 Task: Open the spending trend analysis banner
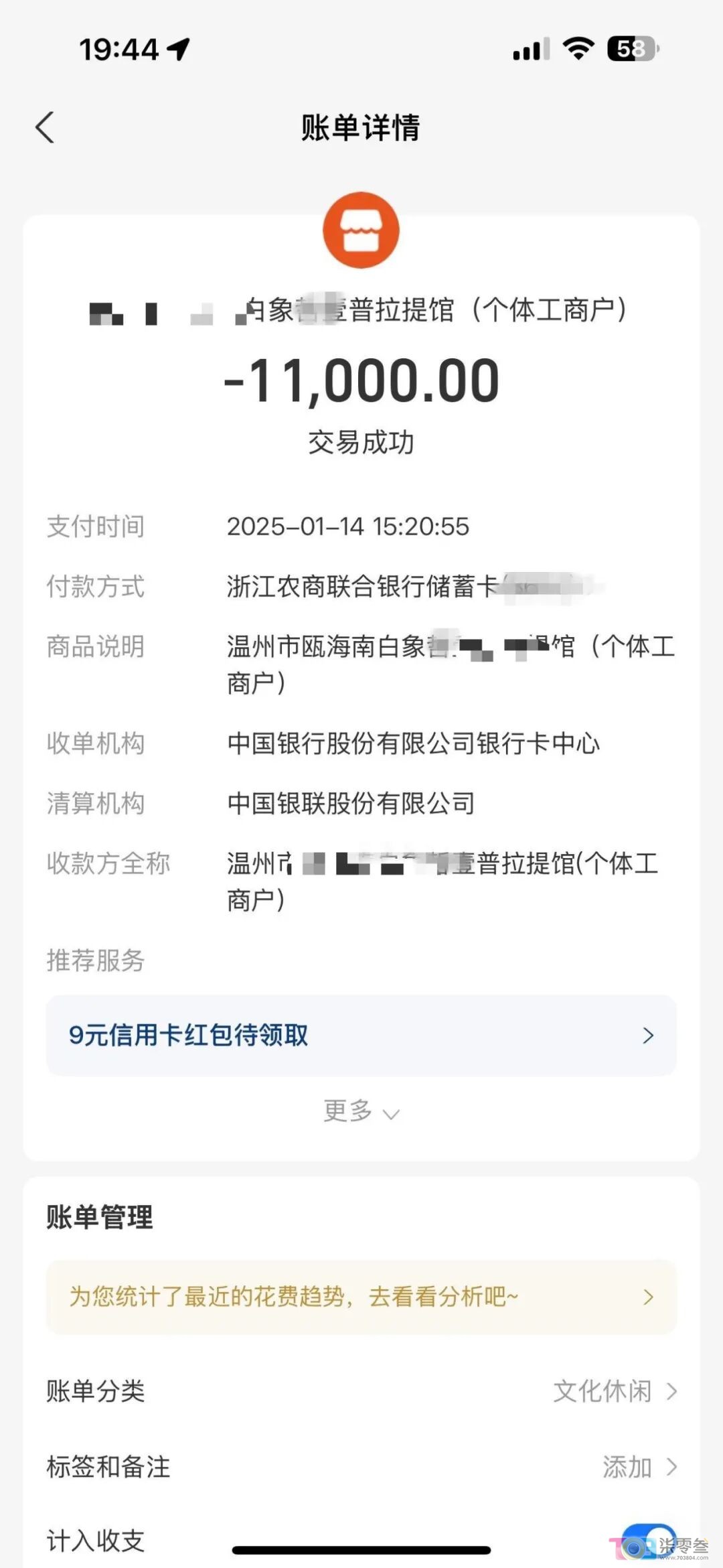tap(361, 1297)
